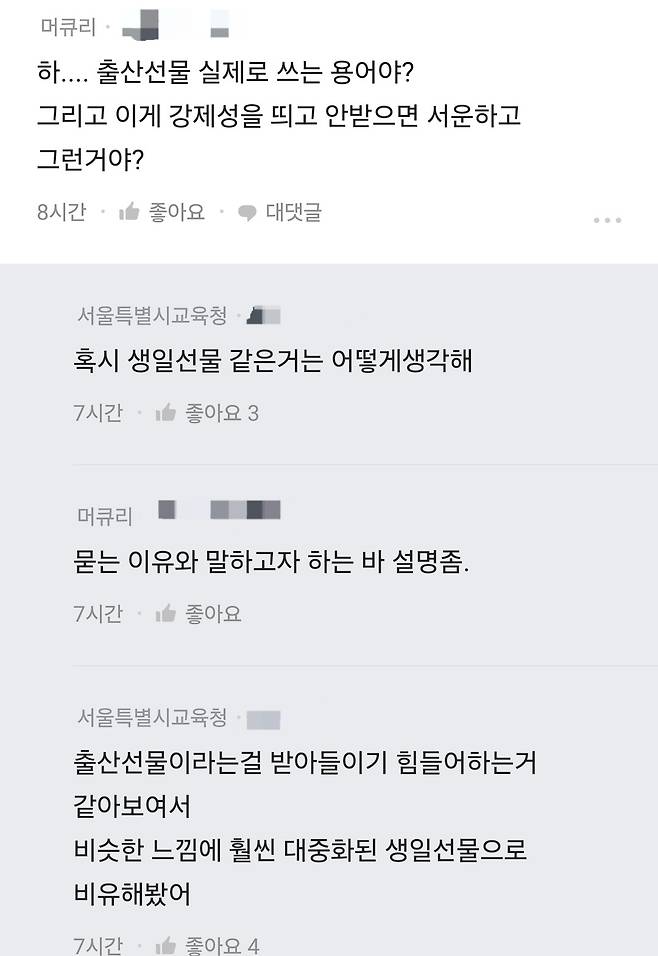Like the comment comparing to 생일선물
The width and height of the screenshot is (658, 956).
[208, 945]
